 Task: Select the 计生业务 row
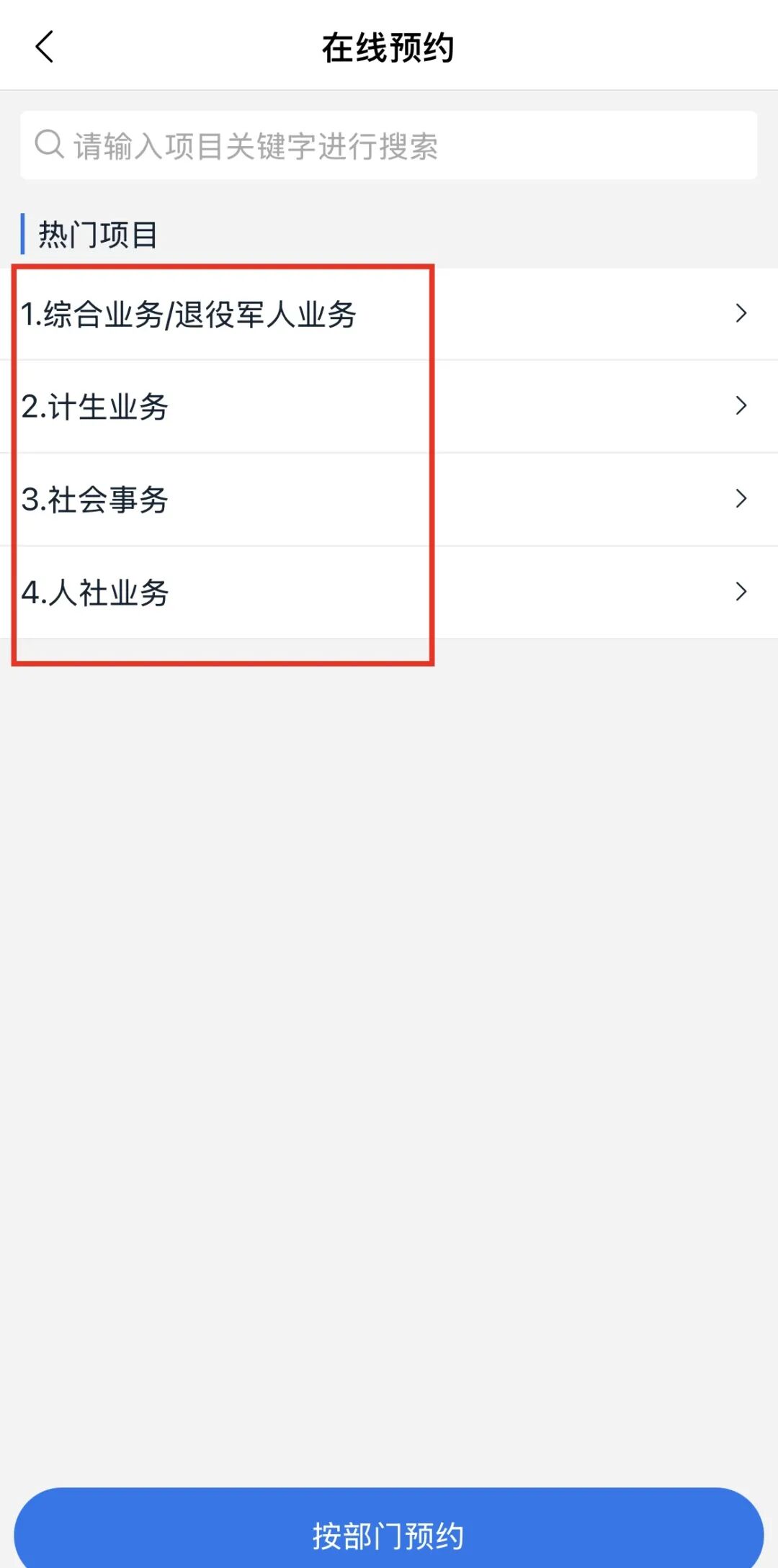[389, 407]
